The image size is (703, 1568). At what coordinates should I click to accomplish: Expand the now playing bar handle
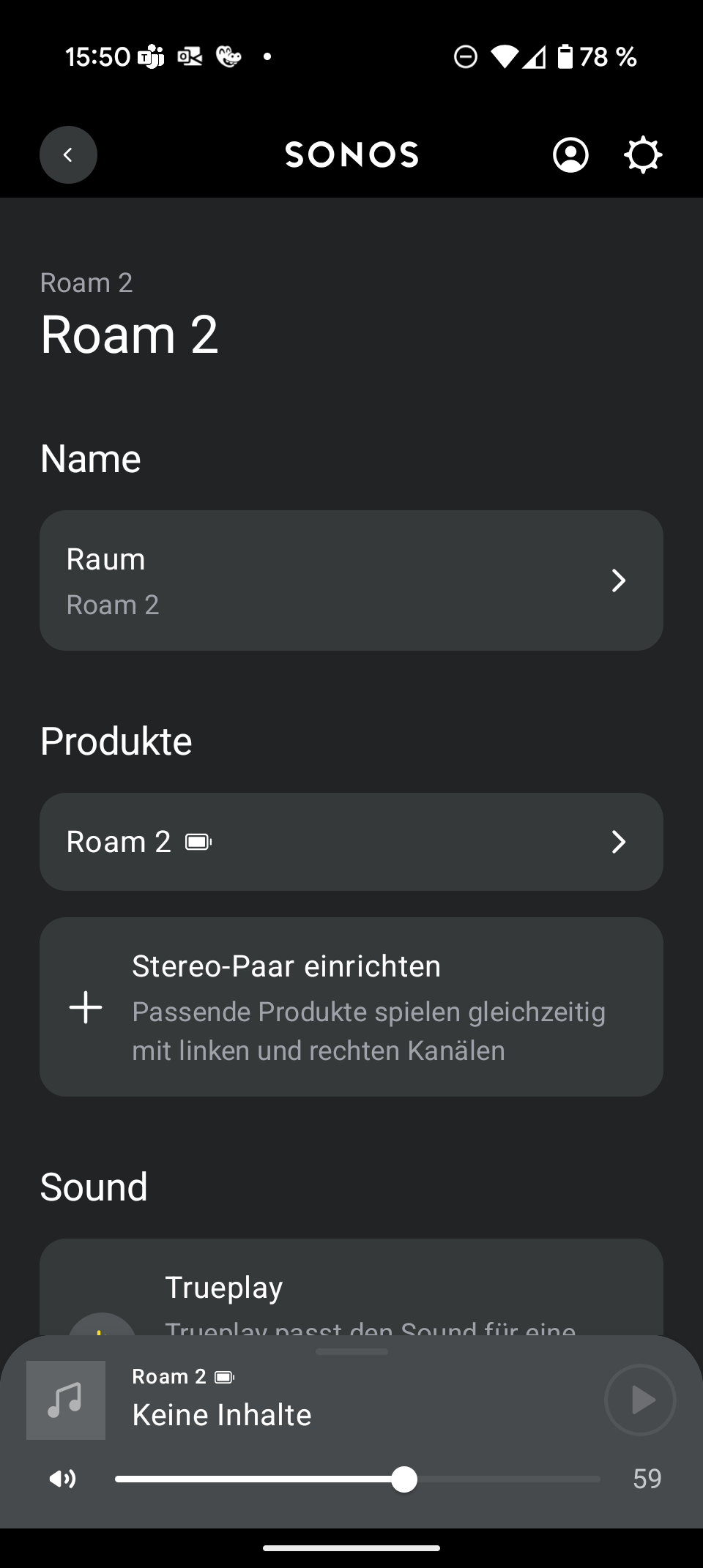(351, 1352)
